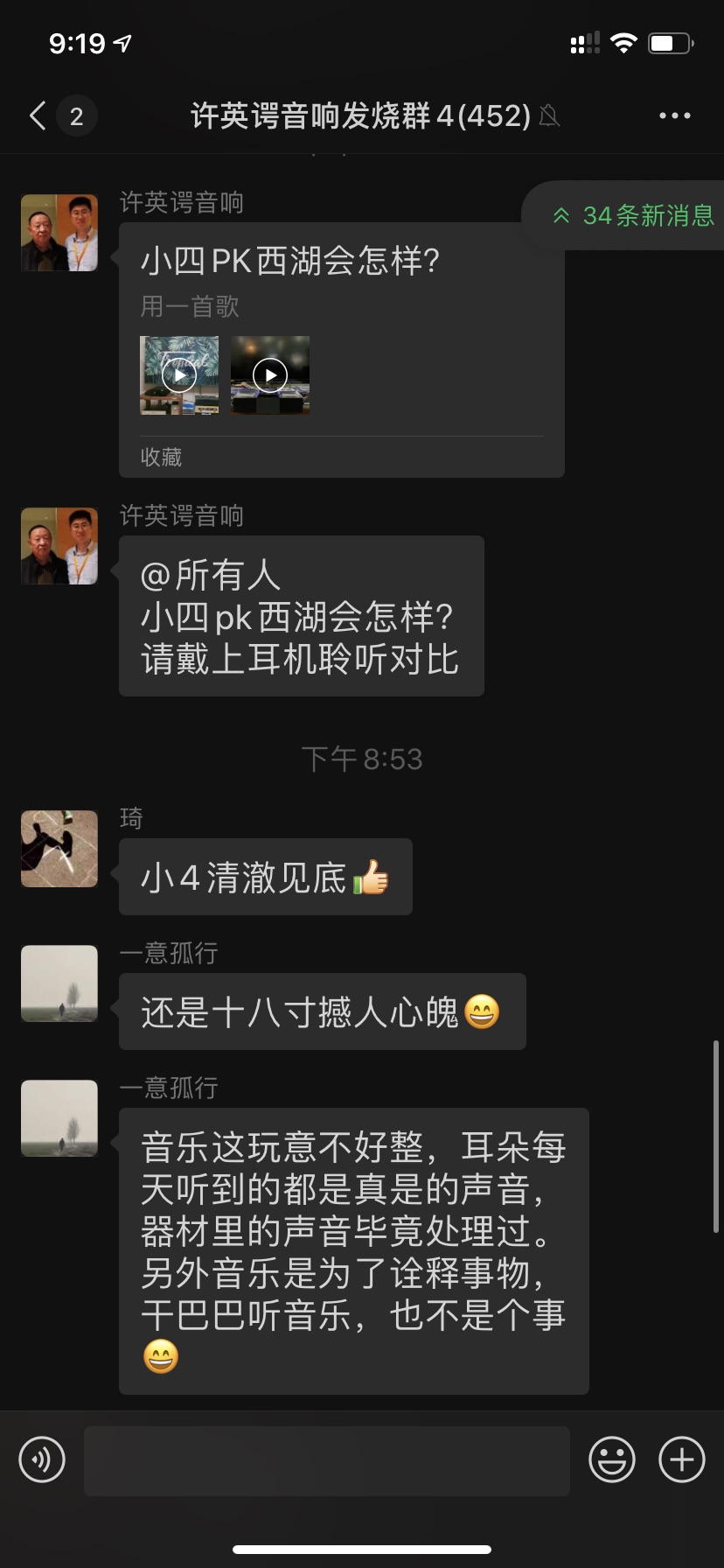This screenshot has width=724, height=1568.
Task: Open the shared 小四PK西湖会怎样 note card
Action: coord(341,350)
